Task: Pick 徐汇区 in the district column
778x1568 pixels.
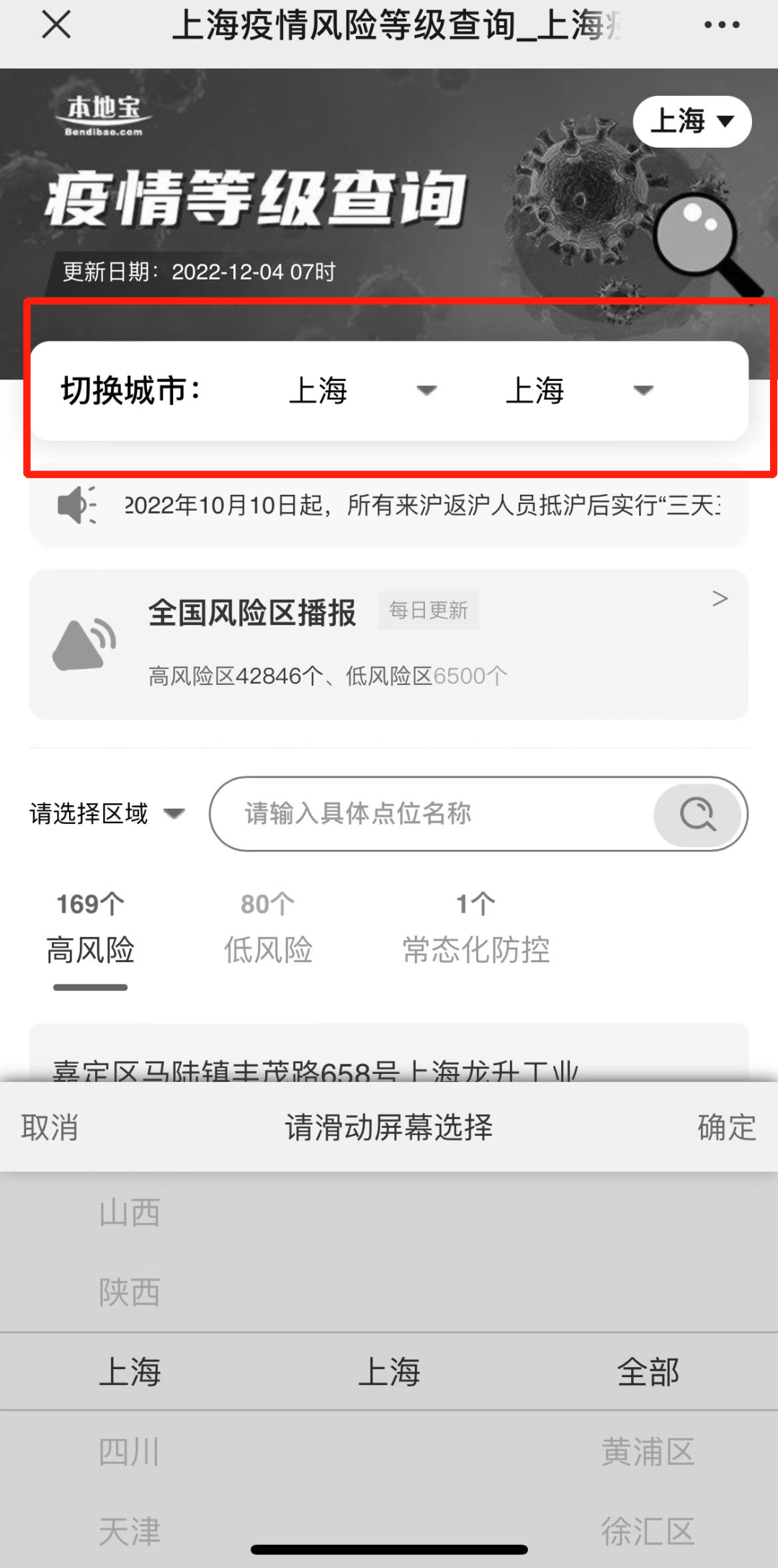Action: tap(648, 1530)
